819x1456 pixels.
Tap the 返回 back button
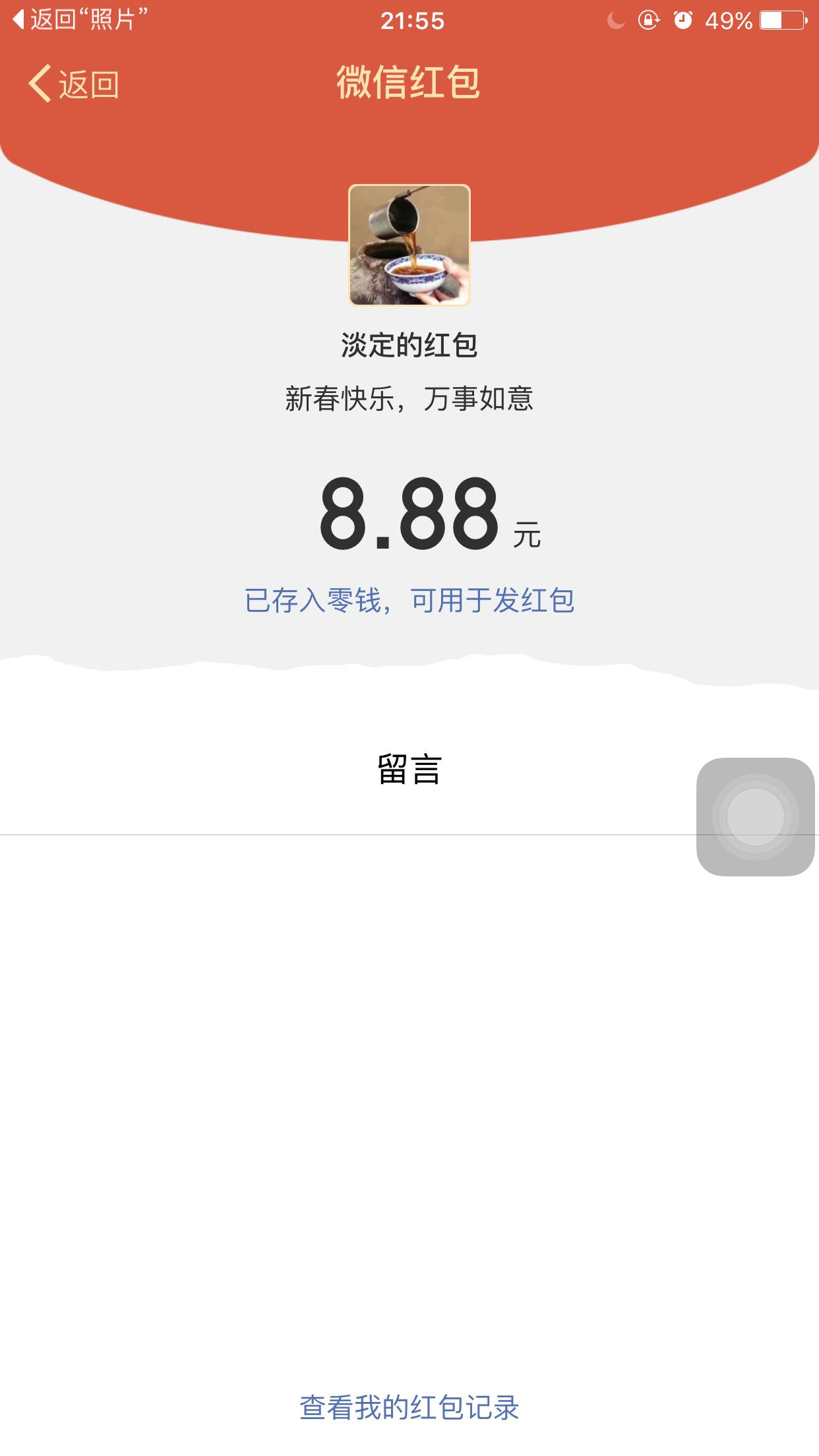[74, 84]
